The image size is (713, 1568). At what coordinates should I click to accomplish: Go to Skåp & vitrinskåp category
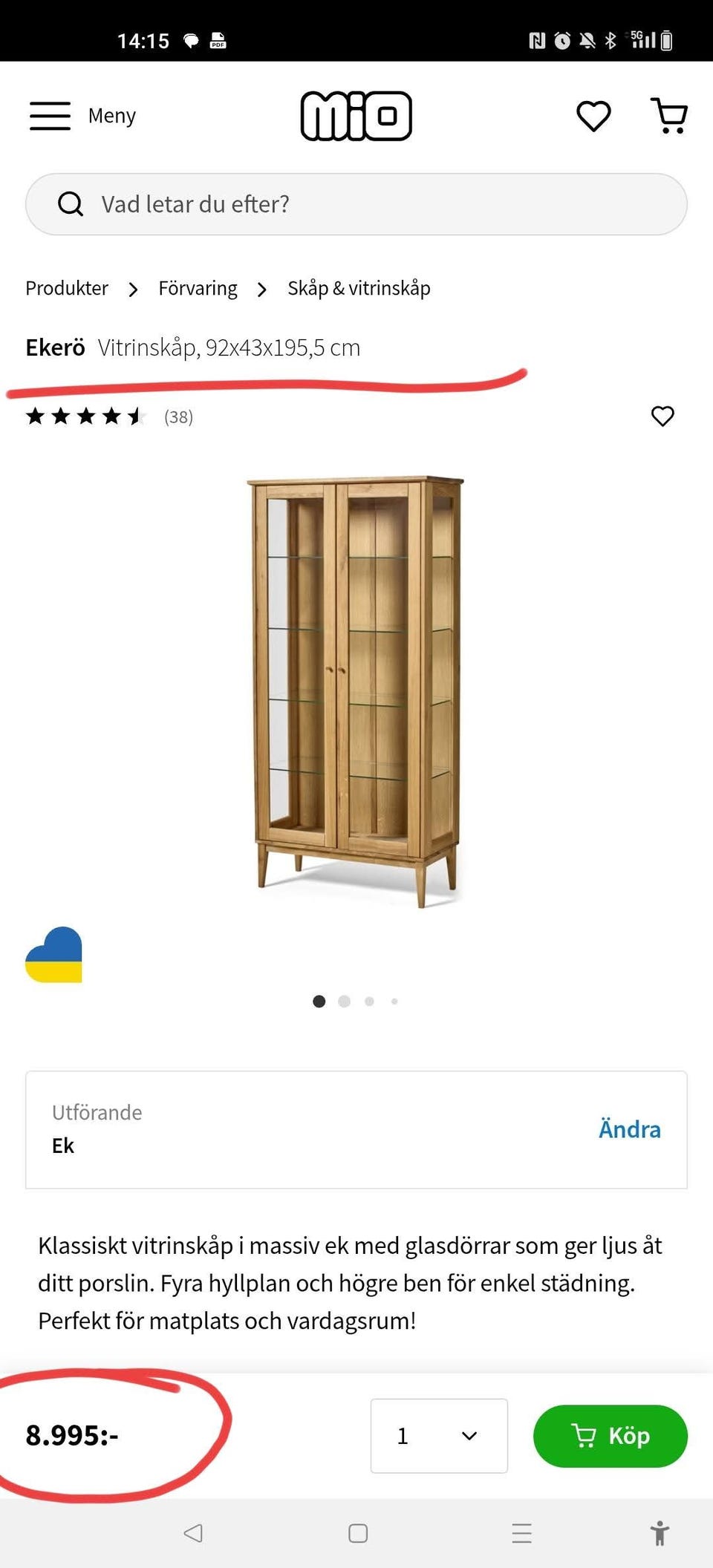click(359, 288)
